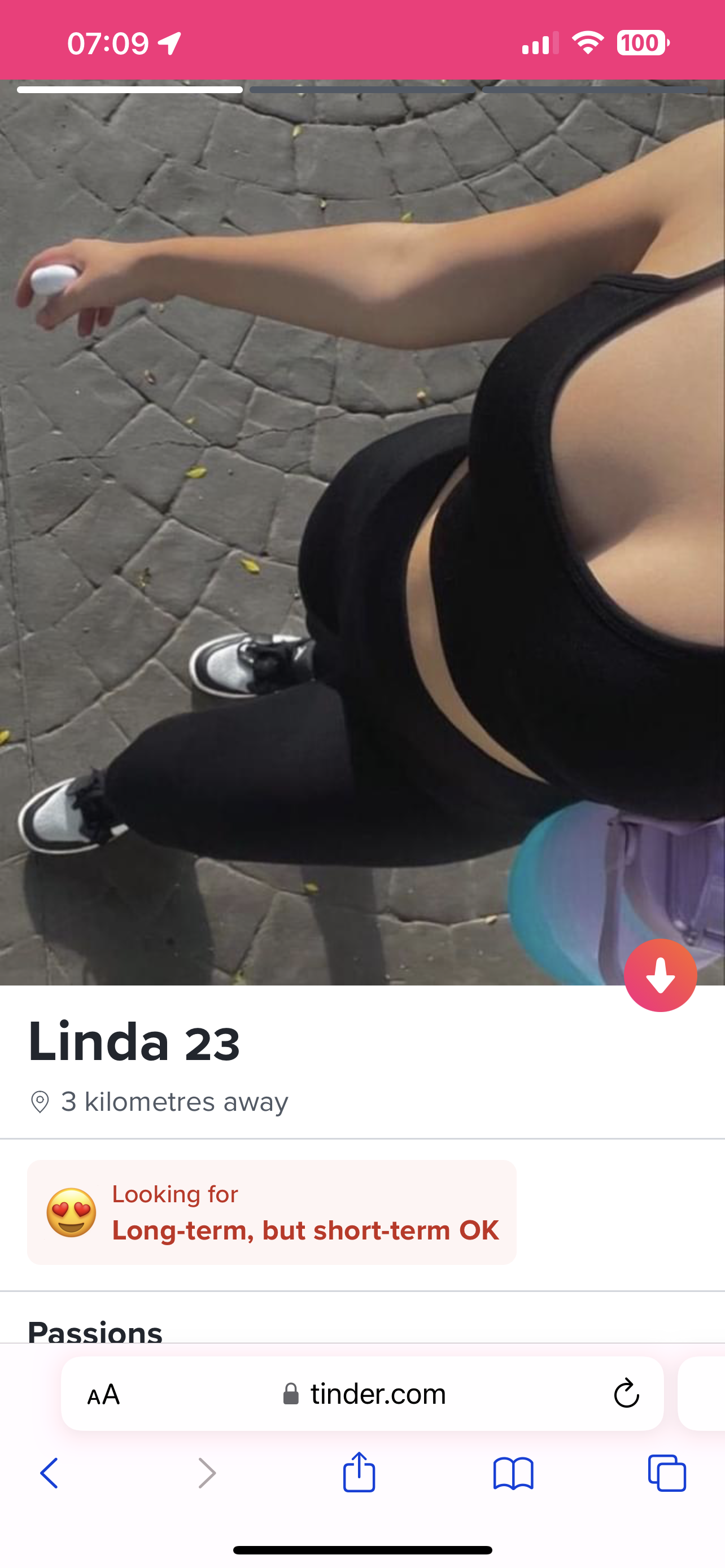Open Safari bookmarks

[513, 1473]
